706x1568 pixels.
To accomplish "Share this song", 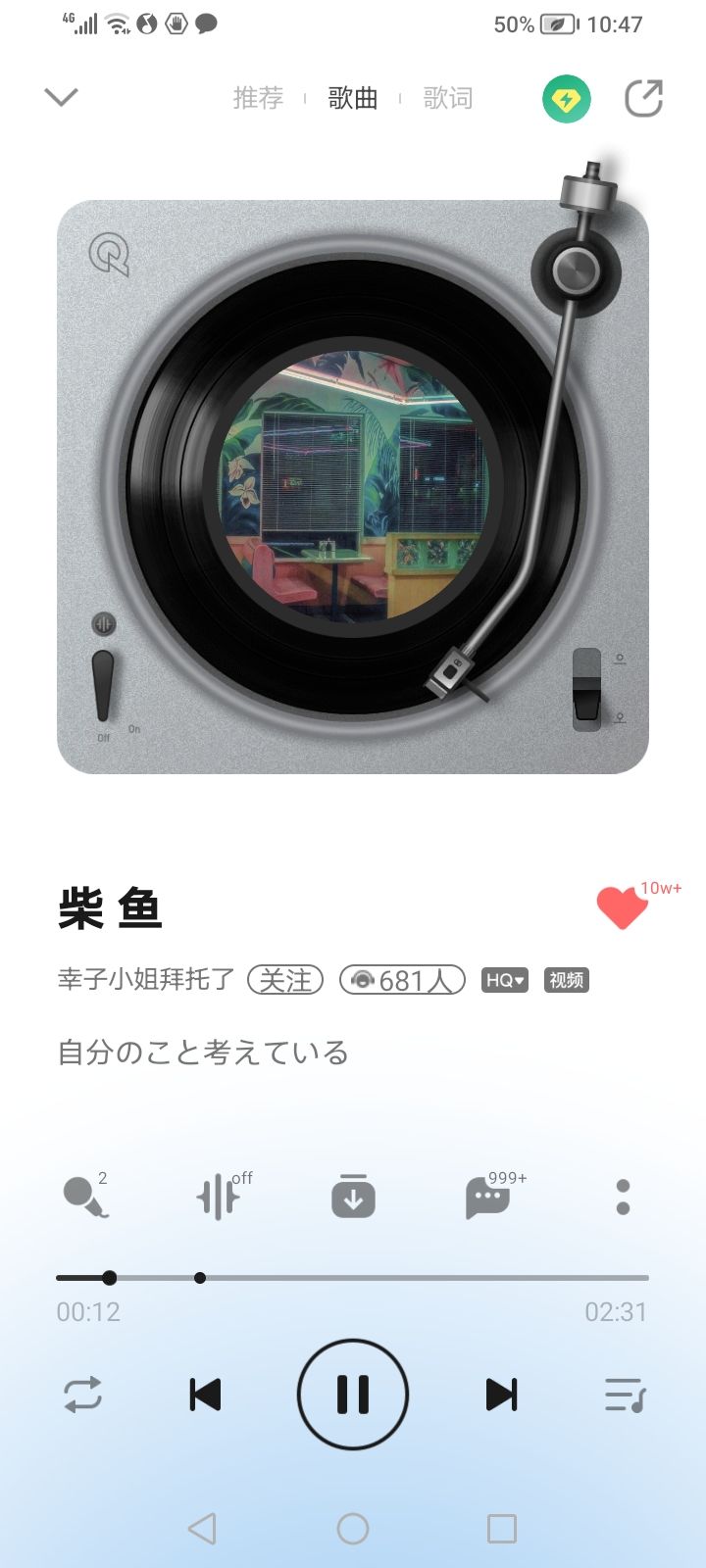I will 644,98.
